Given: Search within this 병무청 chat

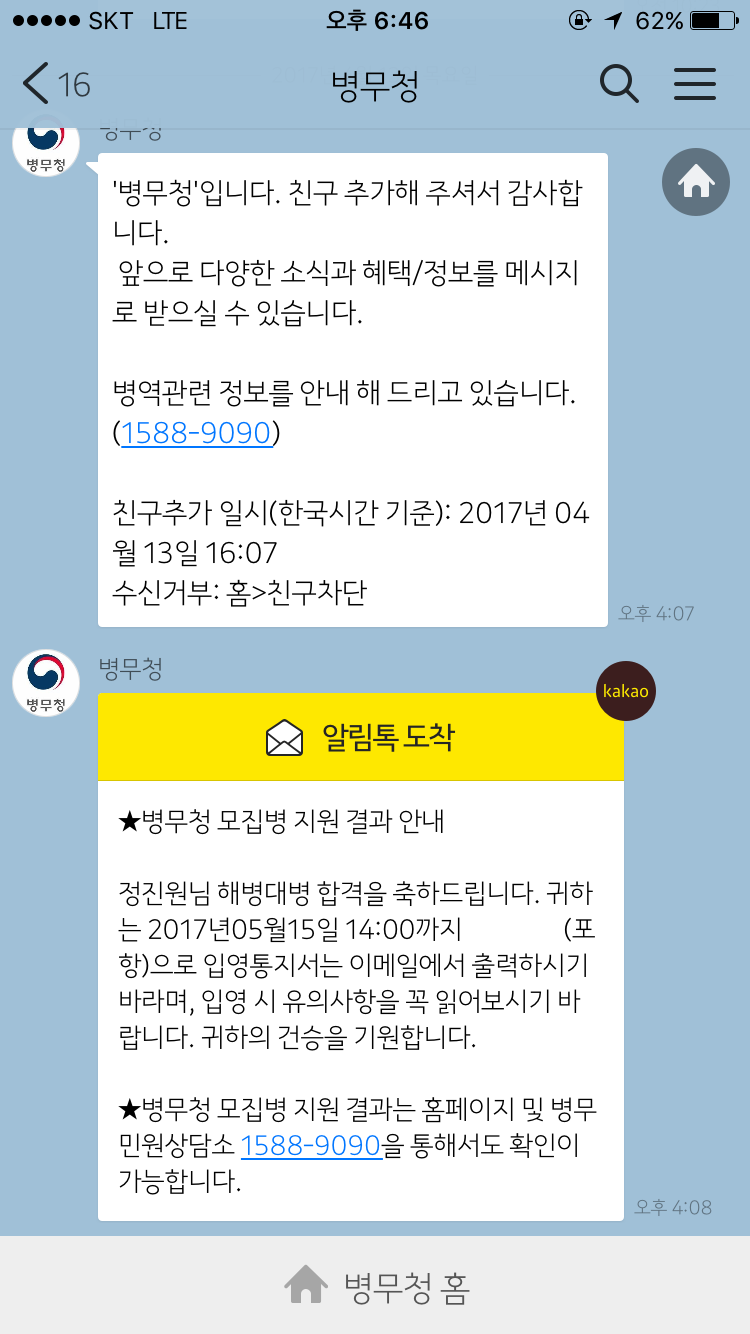Looking at the screenshot, I should point(619,84).
